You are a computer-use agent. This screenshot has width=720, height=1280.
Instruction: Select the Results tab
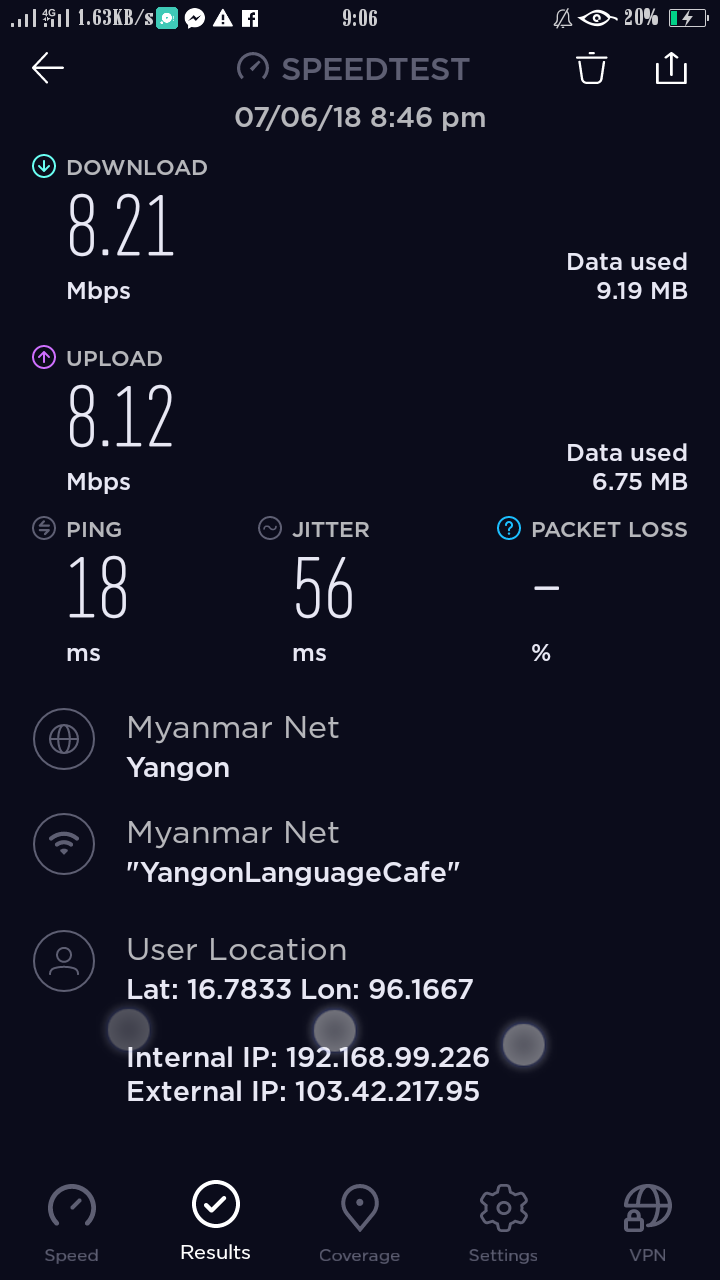click(216, 1220)
